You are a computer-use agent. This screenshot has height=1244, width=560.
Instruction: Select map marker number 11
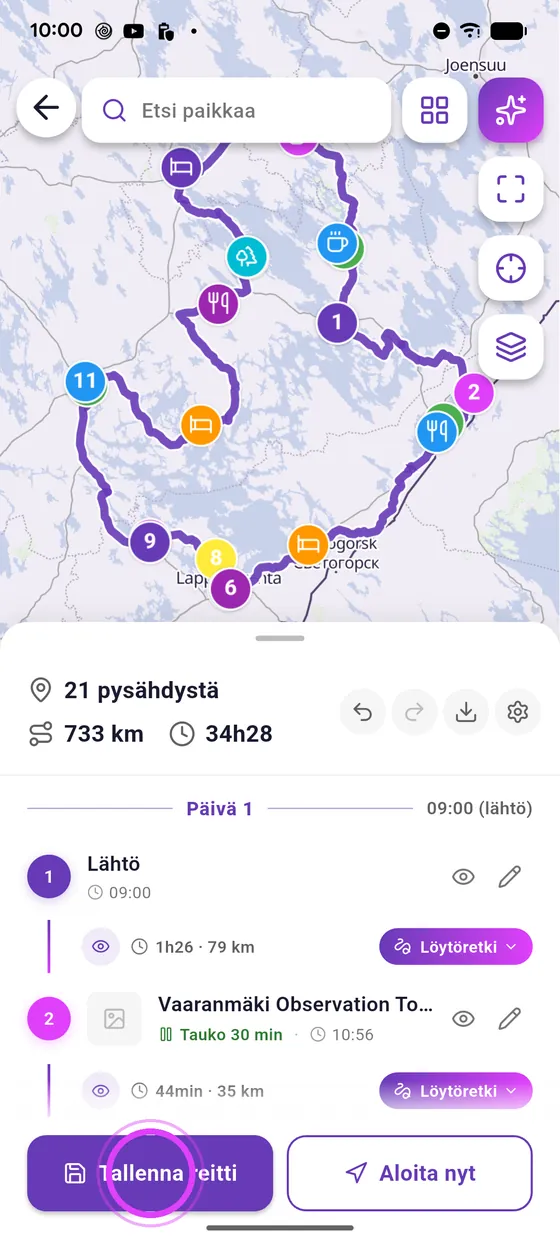tap(86, 381)
